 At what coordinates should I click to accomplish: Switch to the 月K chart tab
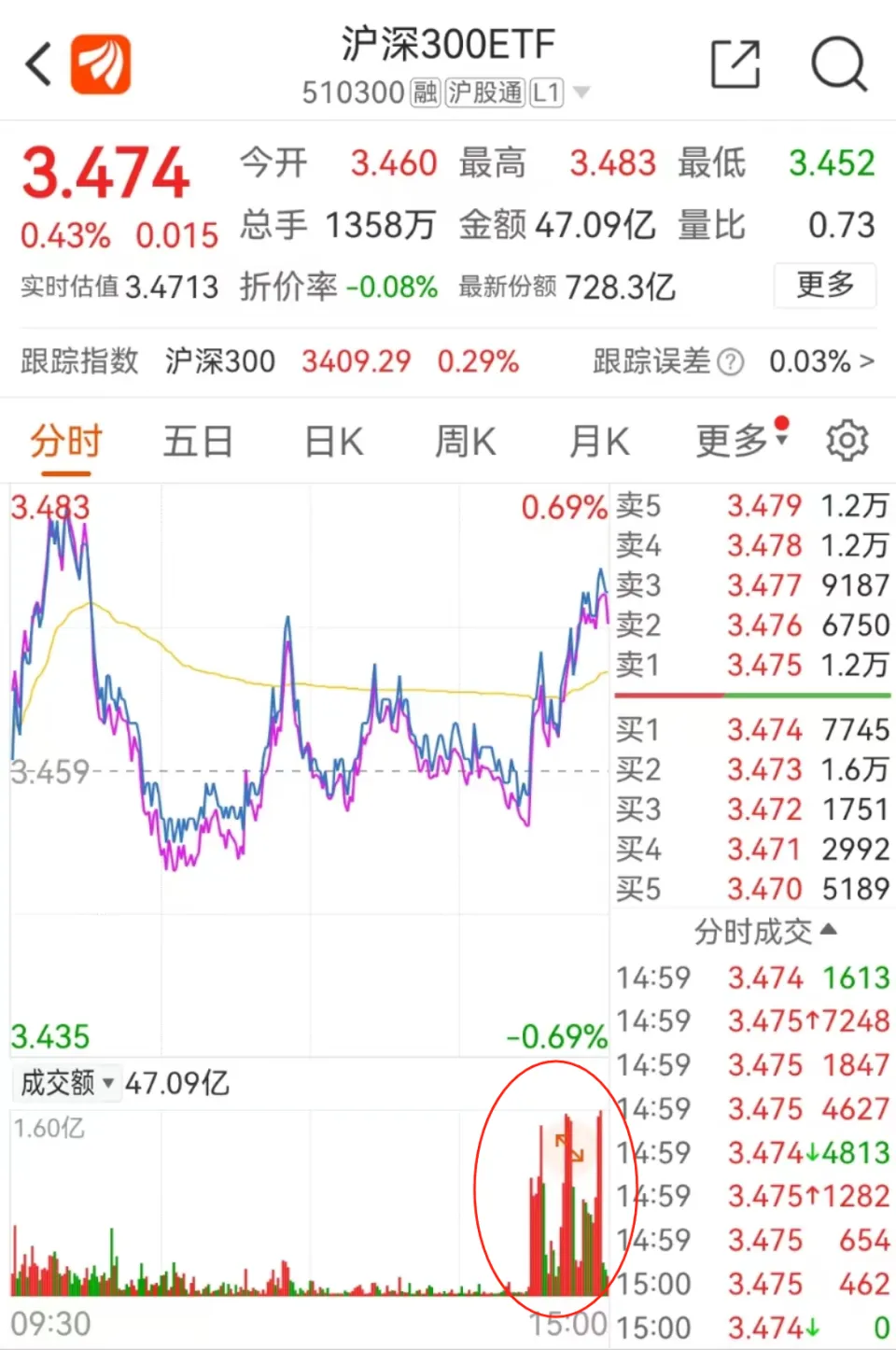click(599, 442)
